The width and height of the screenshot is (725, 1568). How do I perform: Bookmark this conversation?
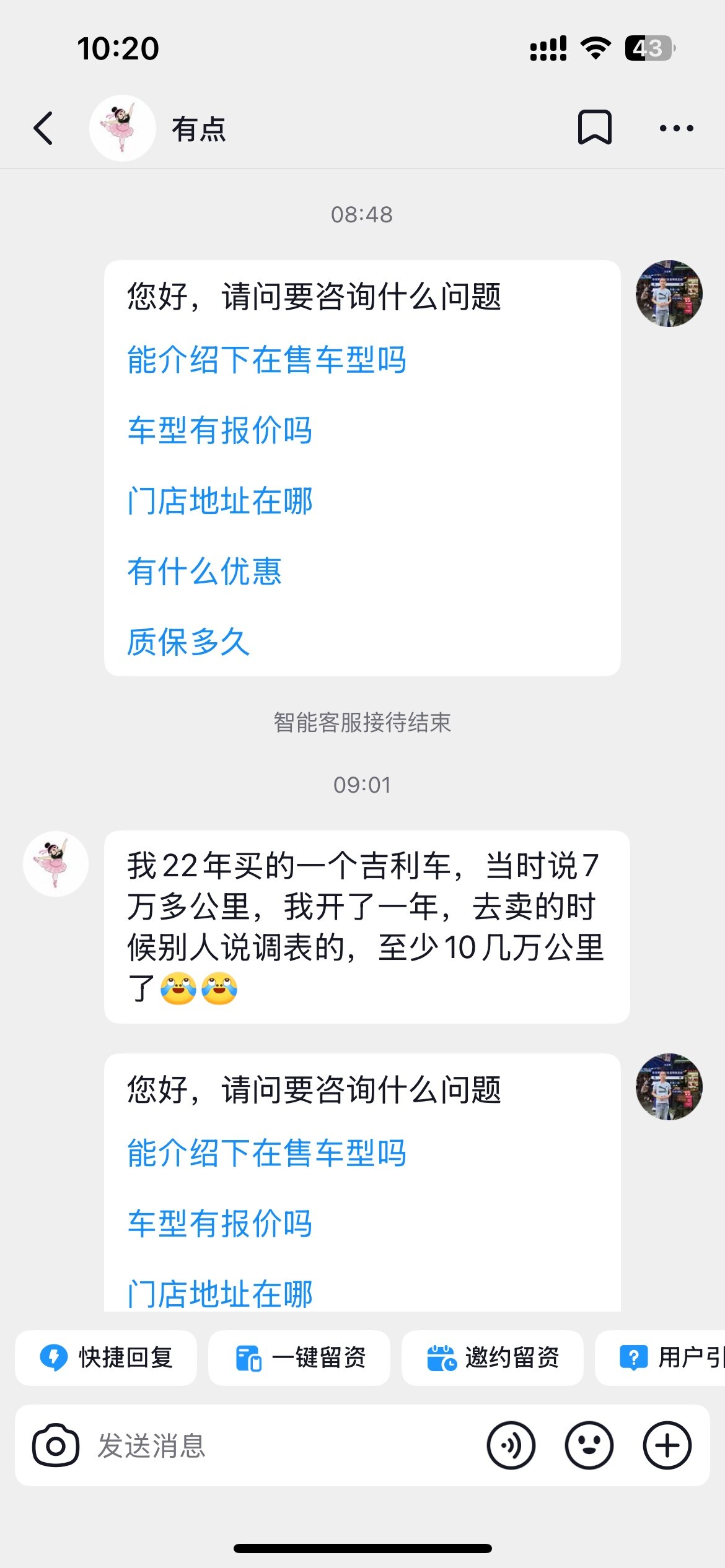pos(594,128)
